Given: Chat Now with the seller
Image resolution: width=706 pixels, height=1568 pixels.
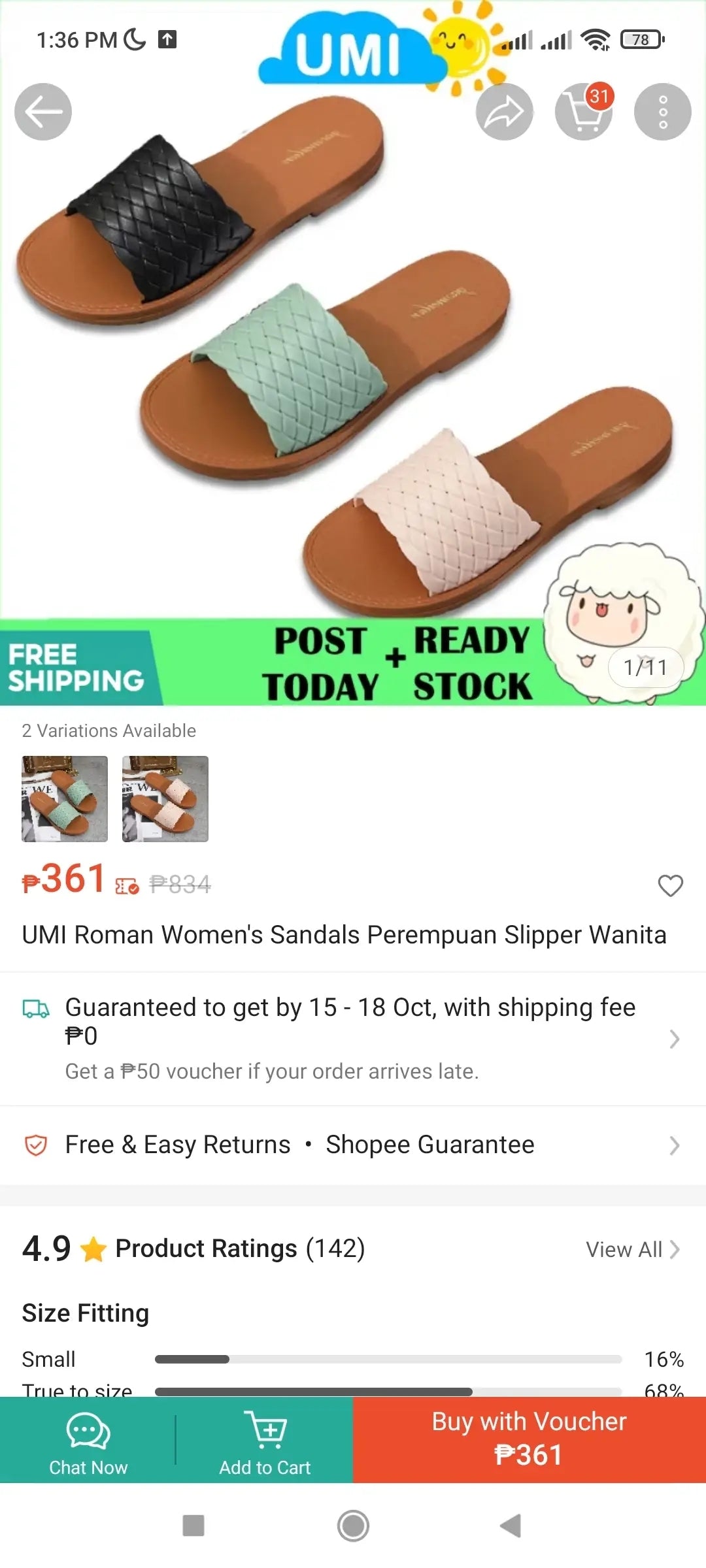Looking at the screenshot, I should coord(88,1441).
